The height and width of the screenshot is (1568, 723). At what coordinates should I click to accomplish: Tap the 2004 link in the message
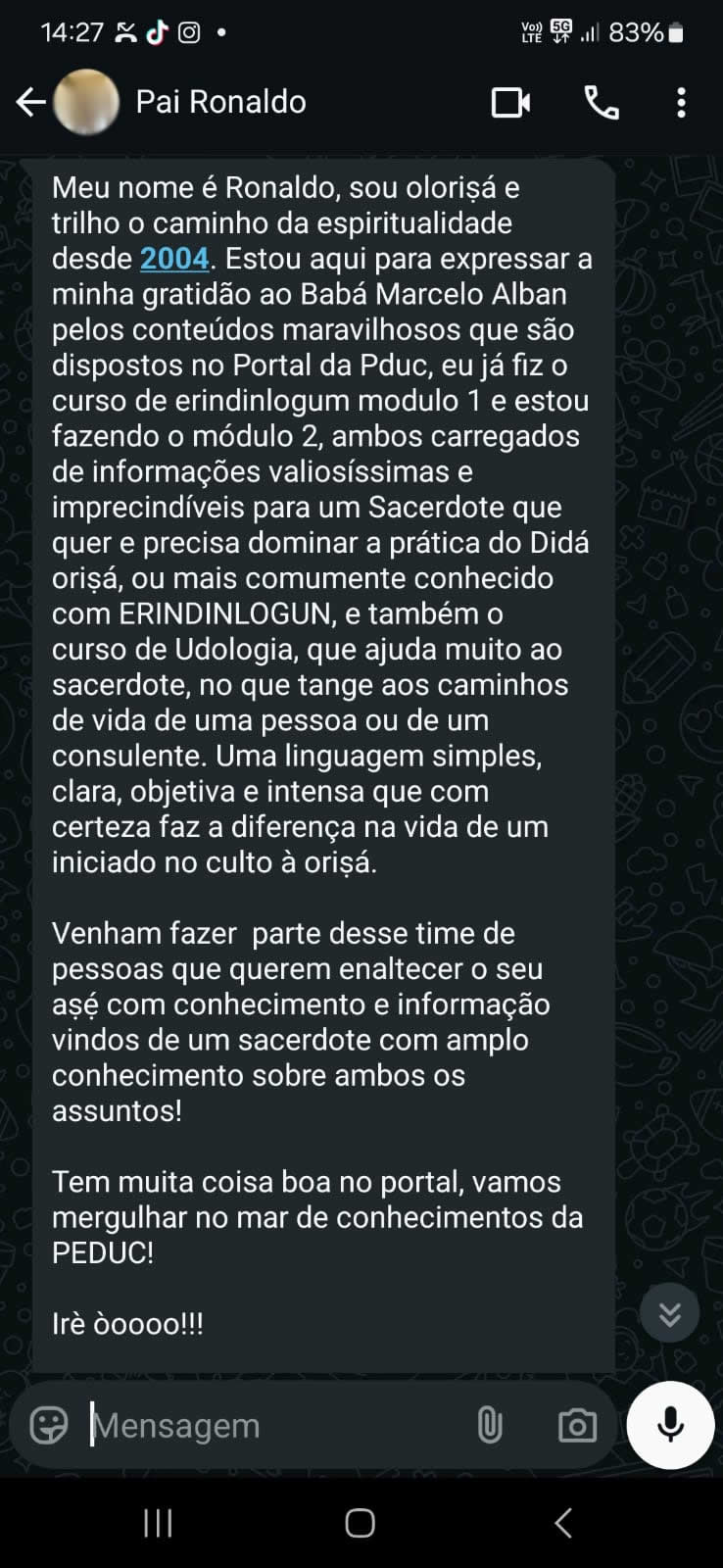(174, 259)
